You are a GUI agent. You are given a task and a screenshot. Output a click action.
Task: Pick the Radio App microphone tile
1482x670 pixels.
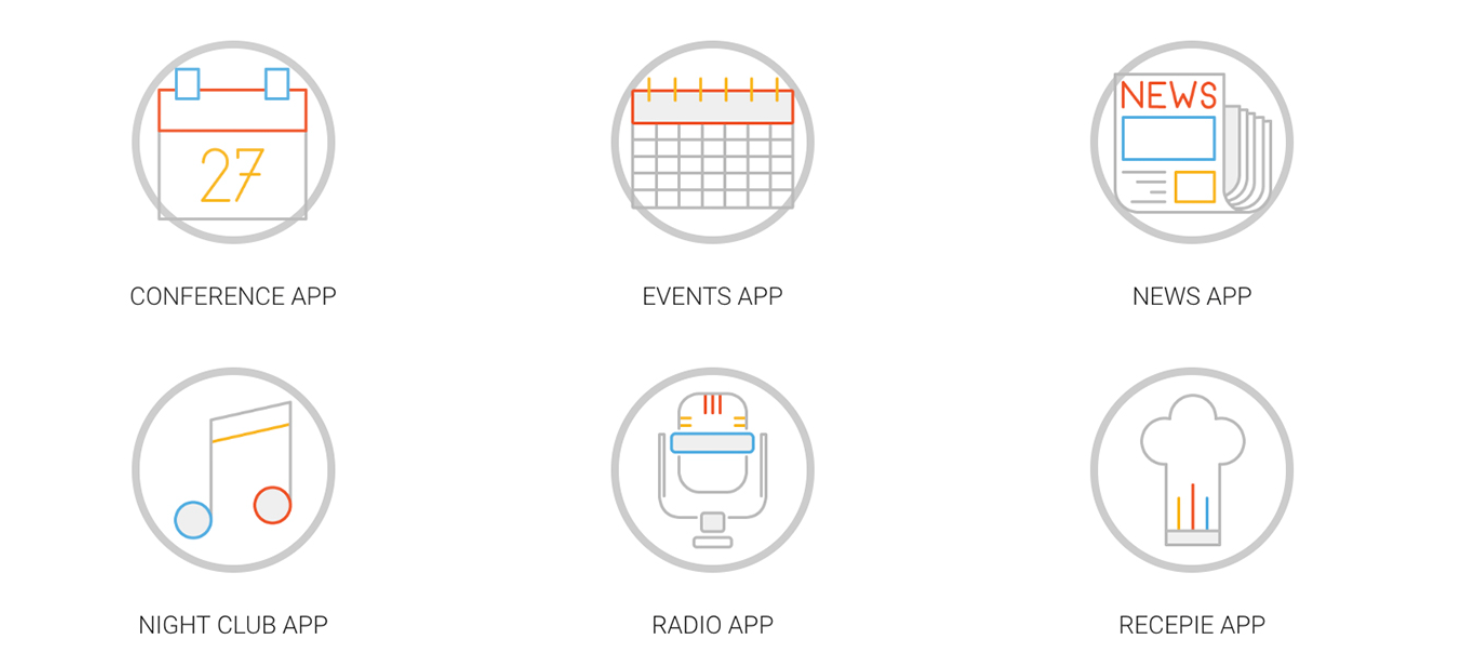[712, 470]
